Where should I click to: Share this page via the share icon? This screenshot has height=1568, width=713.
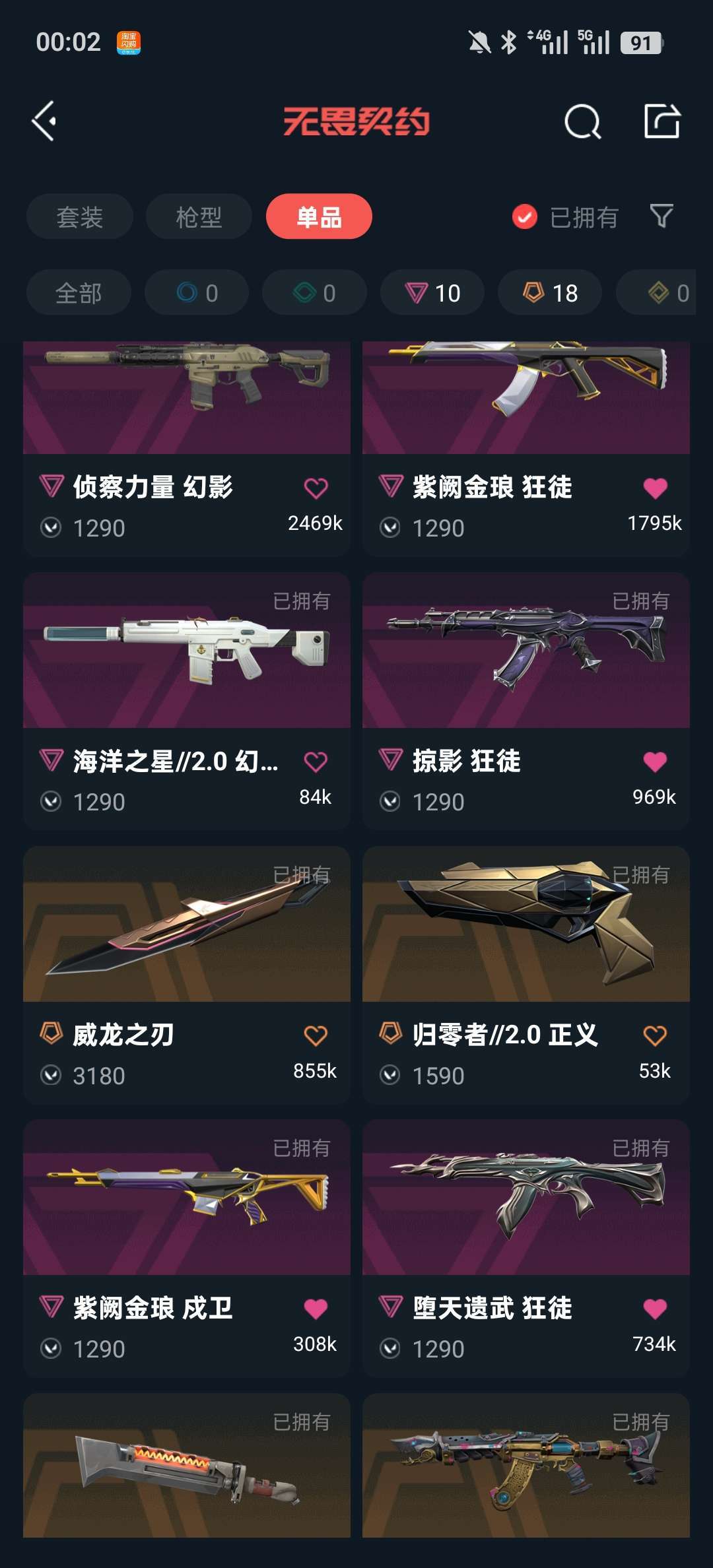click(x=662, y=121)
